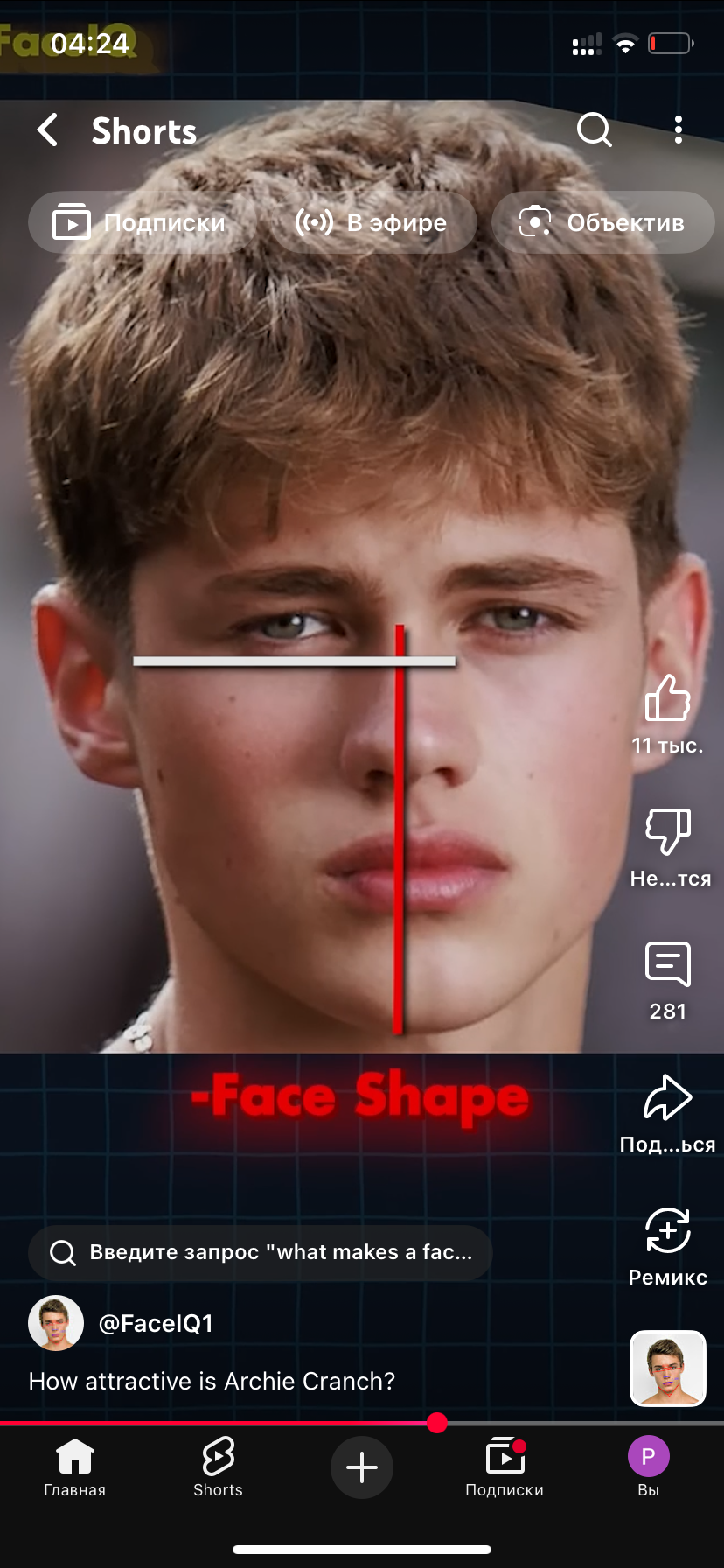Open the three-dot overflow menu
The width and height of the screenshot is (724, 1568).
point(679,130)
